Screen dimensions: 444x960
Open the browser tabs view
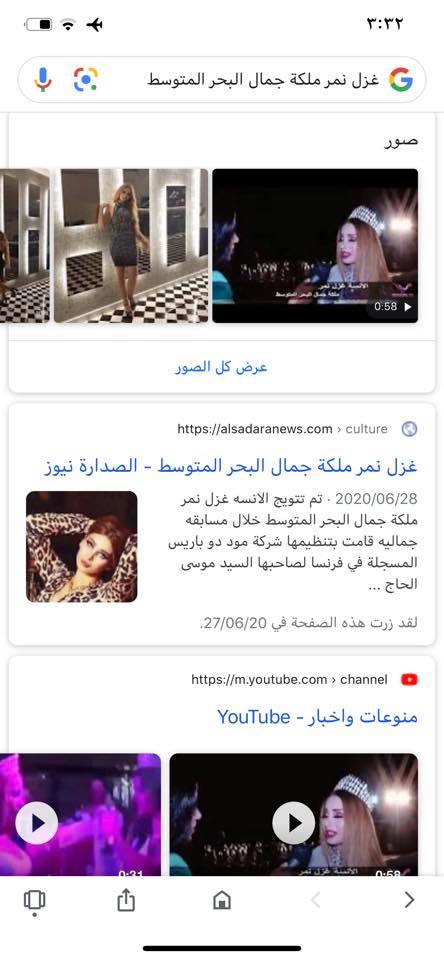[x=34, y=901]
